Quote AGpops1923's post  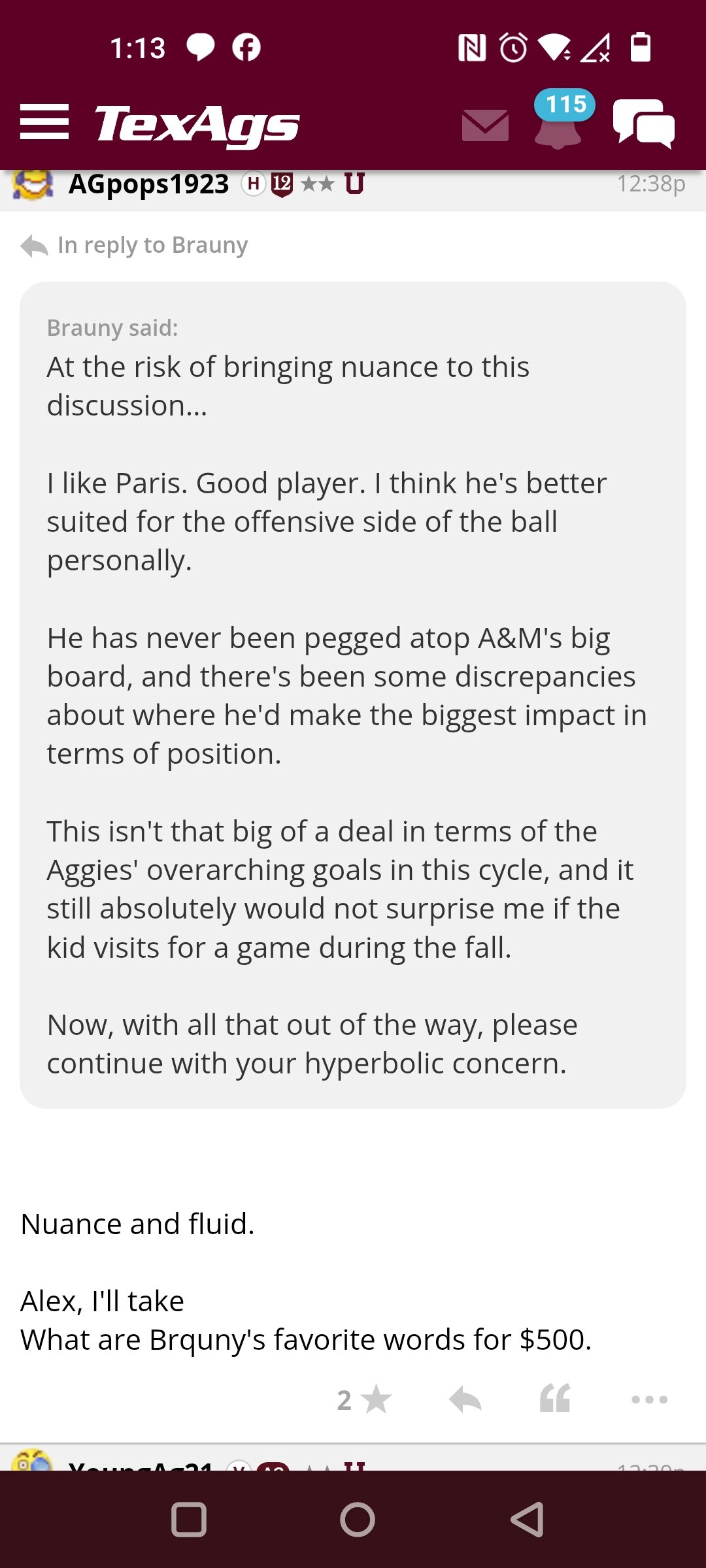(x=555, y=1399)
